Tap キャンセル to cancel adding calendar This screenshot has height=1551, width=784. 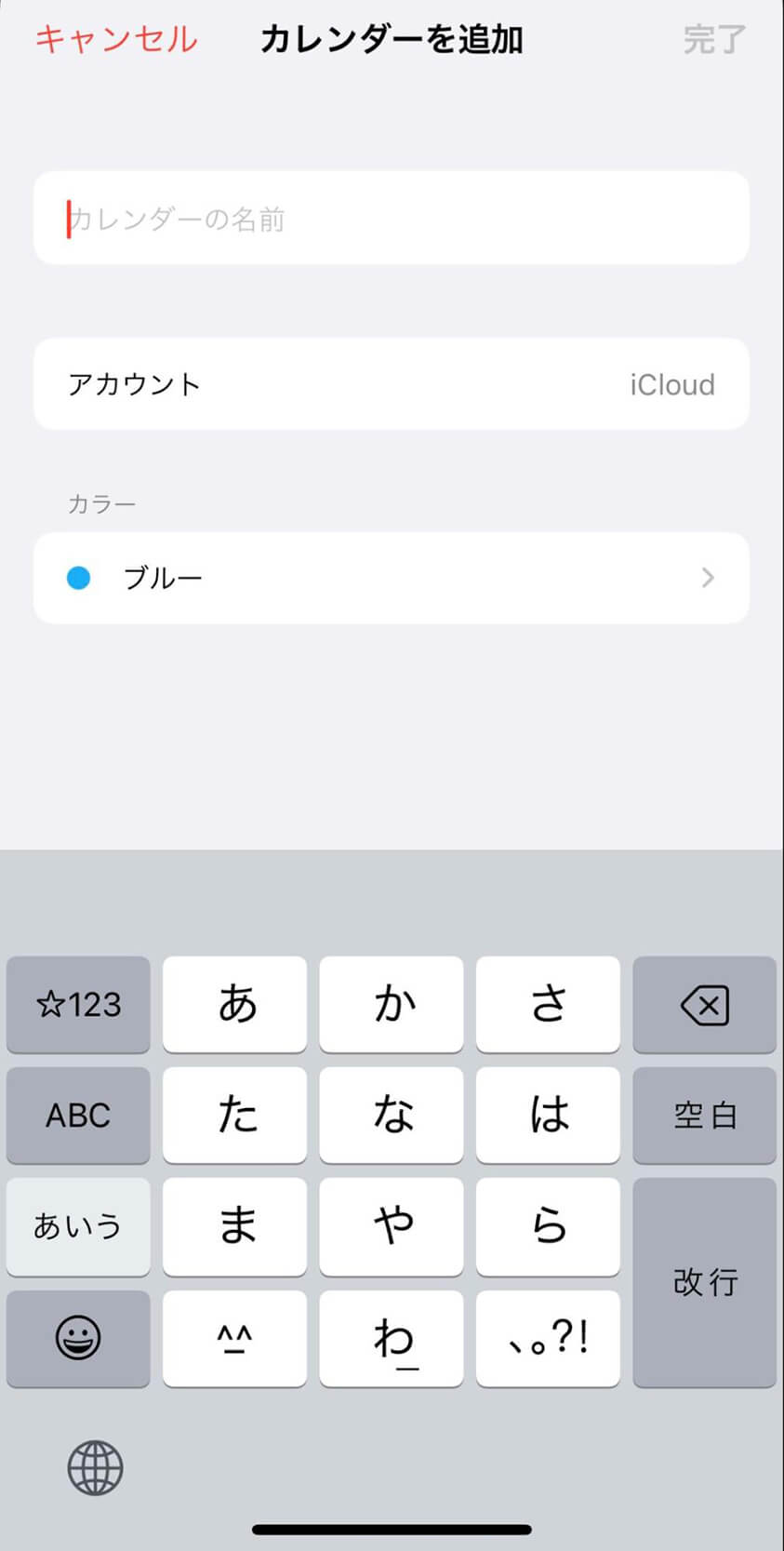(x=116, y=39)
